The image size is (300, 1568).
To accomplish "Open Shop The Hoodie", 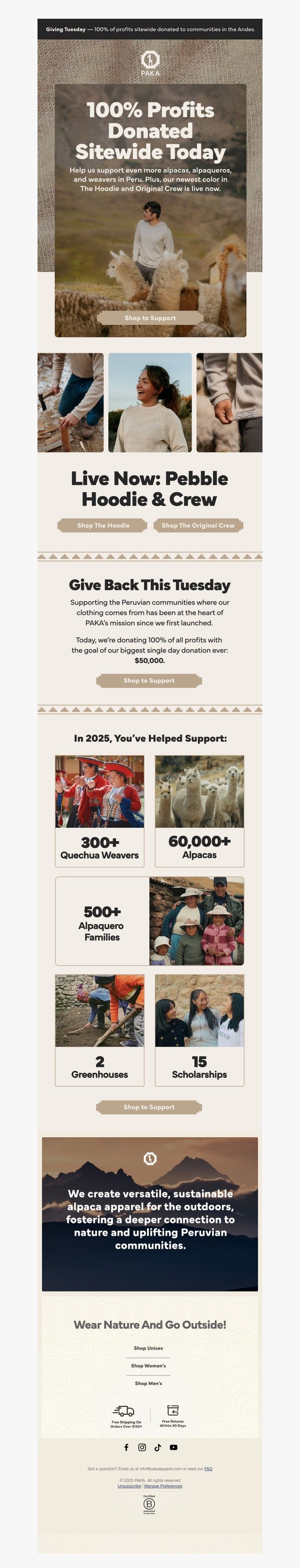I will [103, 525].
